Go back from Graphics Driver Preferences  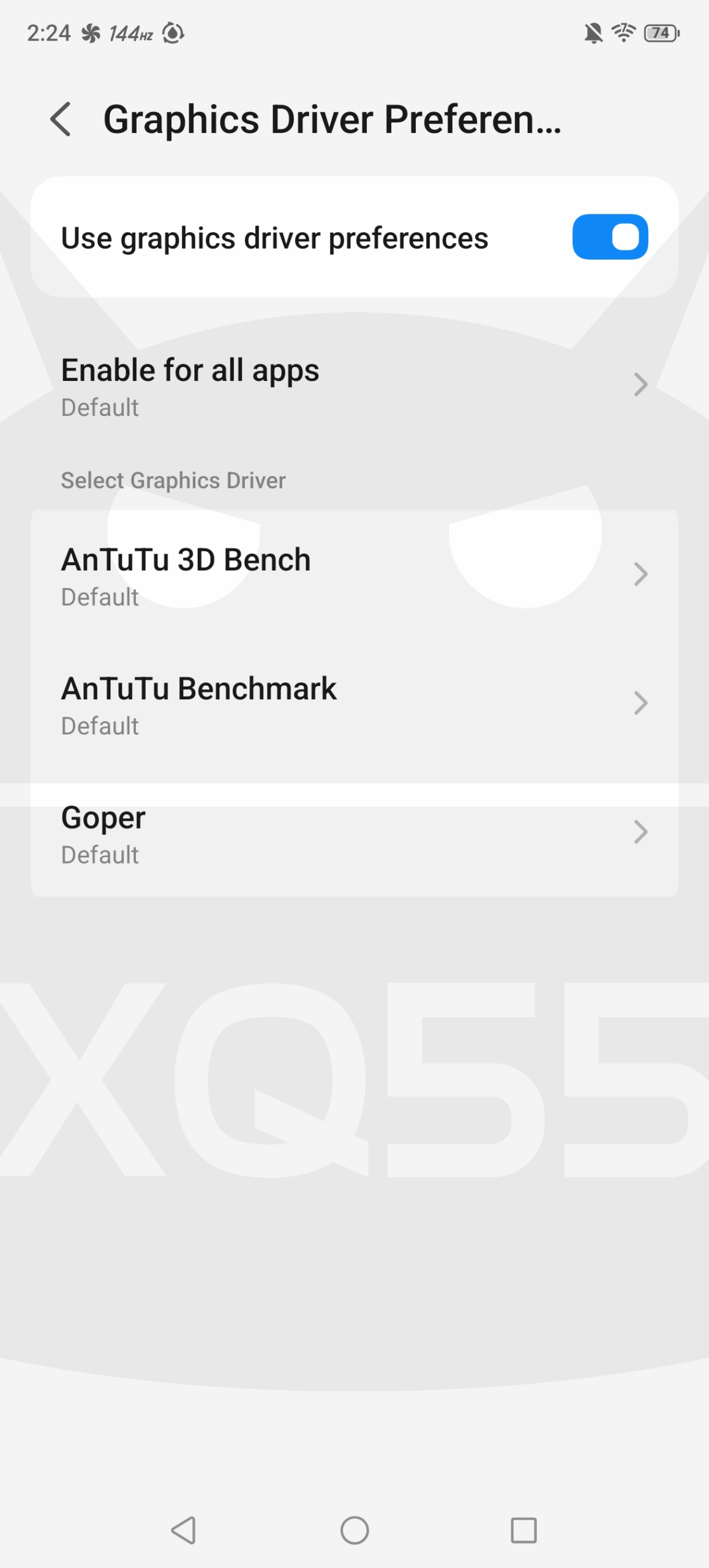(61, 119)
